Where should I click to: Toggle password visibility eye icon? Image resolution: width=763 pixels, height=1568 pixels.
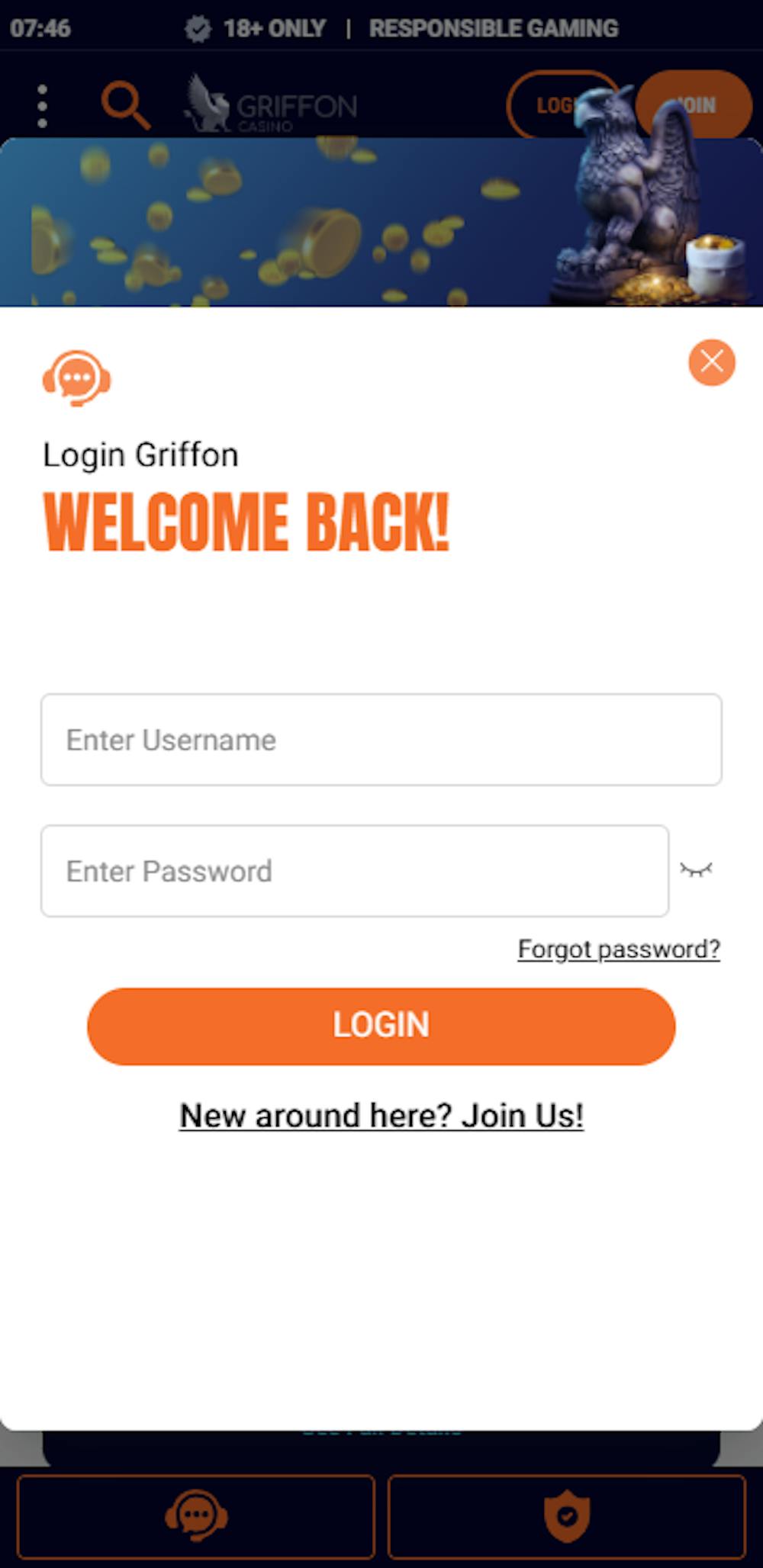[696, 870]
